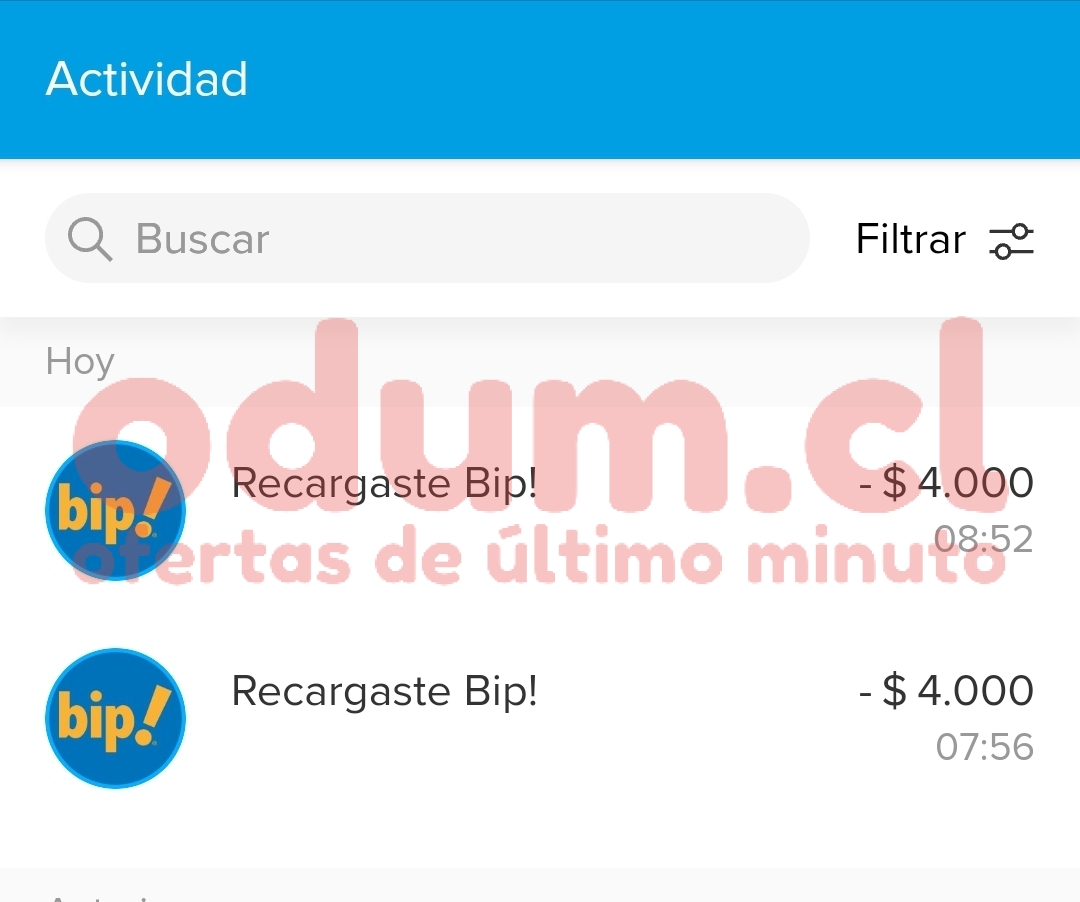Open the Recargaste Bip! transaction at 07:56

[x=540, y=717]
